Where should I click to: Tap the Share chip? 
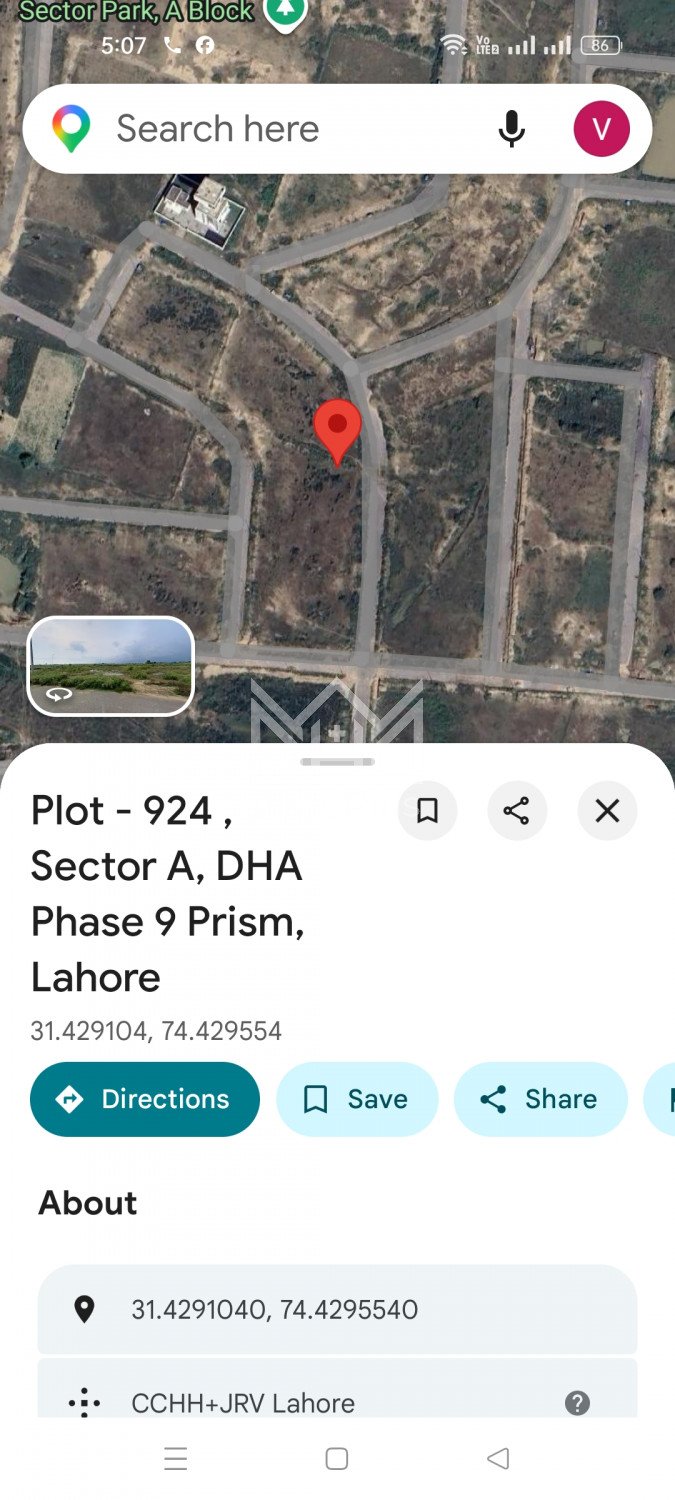click(540, 1099)
